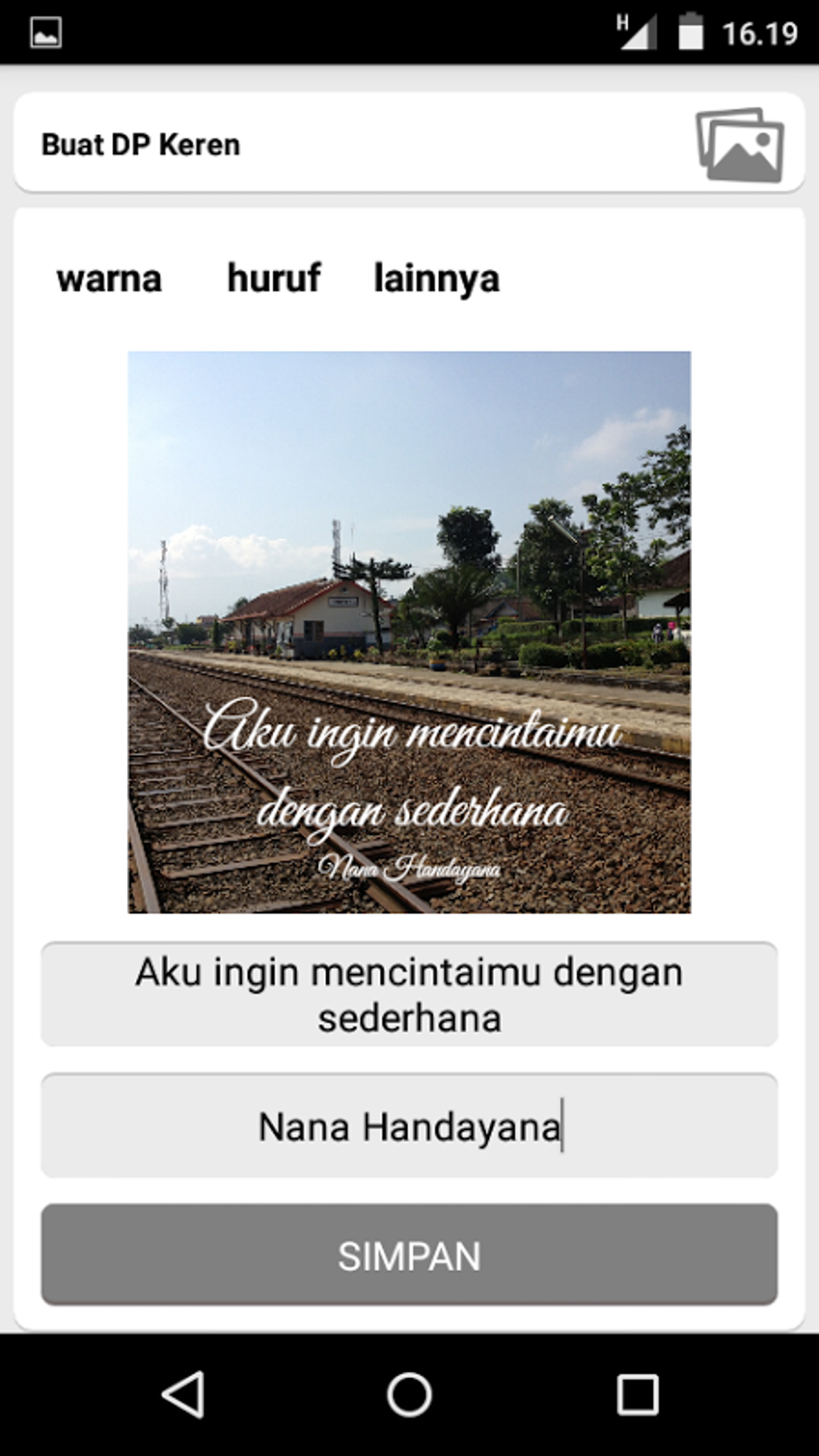Tap SIMPAN to save the image

409,1254
